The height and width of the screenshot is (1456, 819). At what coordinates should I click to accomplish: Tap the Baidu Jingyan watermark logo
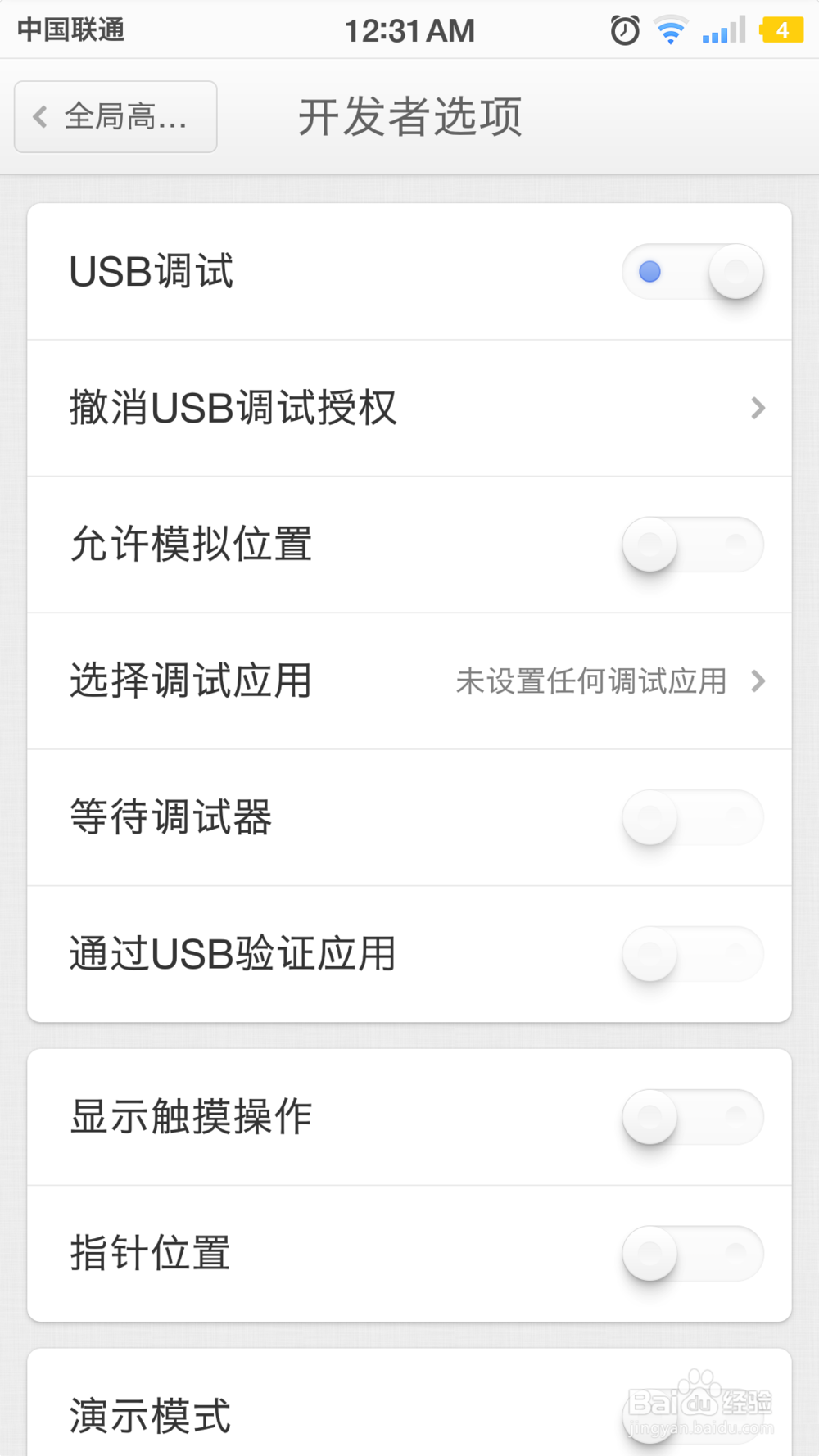click(700, 1400)
